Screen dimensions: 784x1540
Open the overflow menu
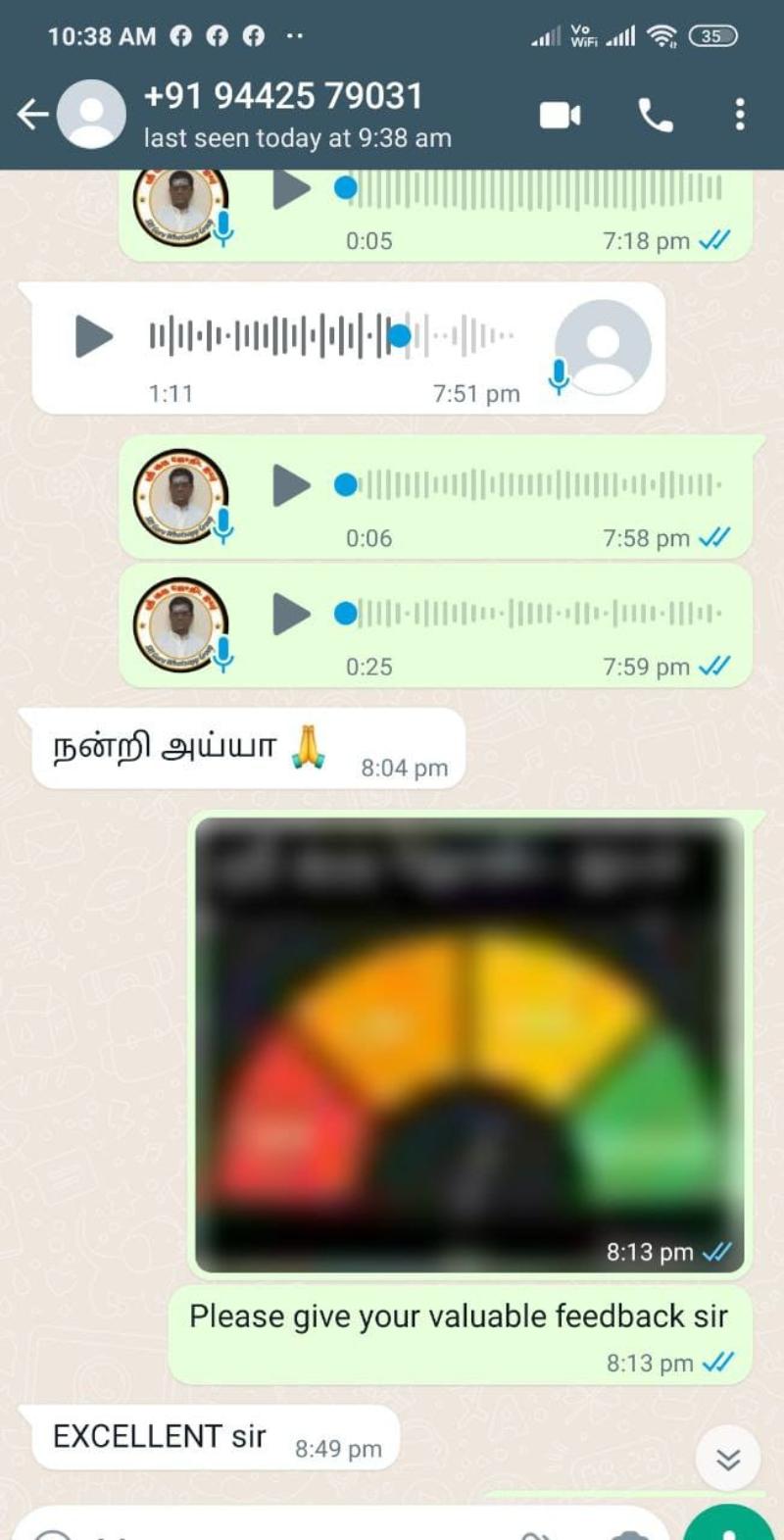(740, 115)
